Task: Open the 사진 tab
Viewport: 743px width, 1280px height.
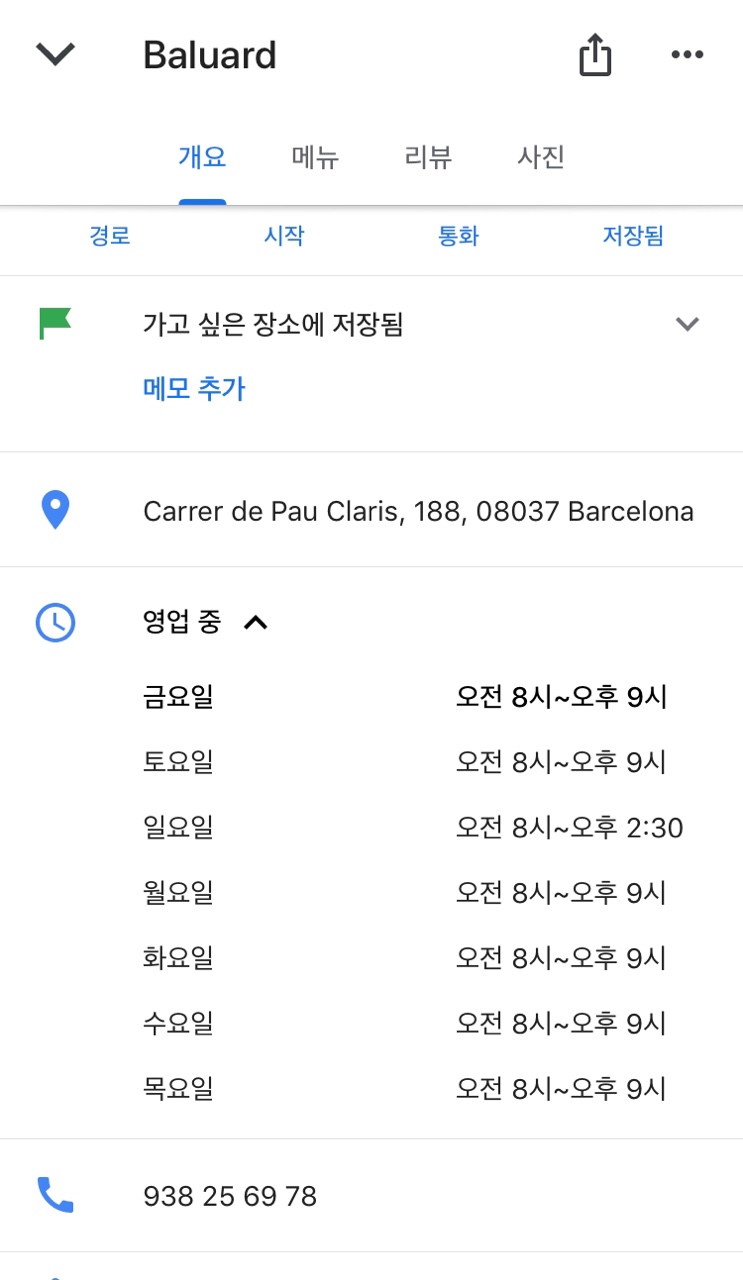Action: (x=541, y=157)
